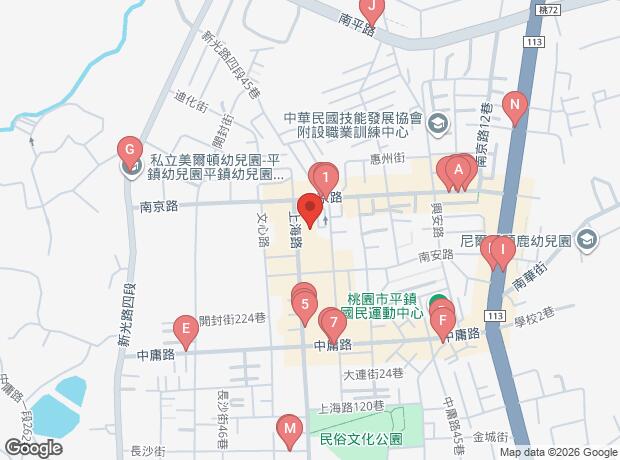
Task: Select marker M near 民俗文化公園
Action: click(290, 428)
